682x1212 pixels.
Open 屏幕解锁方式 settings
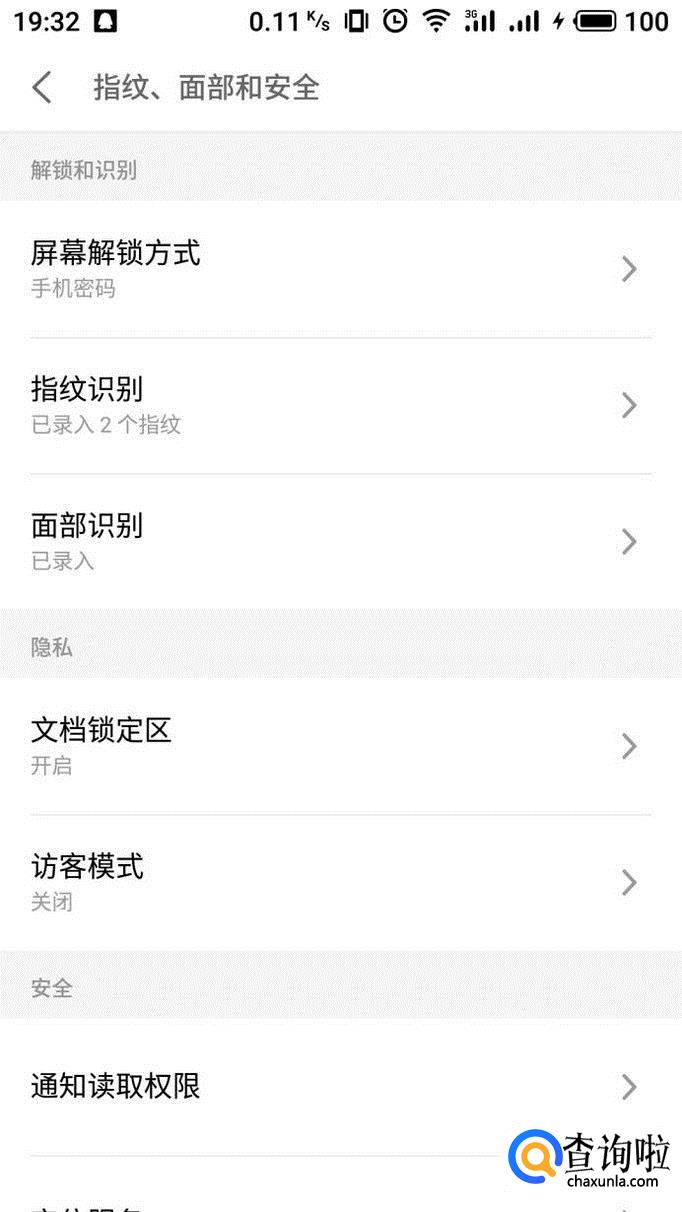(x=340, y=269)
